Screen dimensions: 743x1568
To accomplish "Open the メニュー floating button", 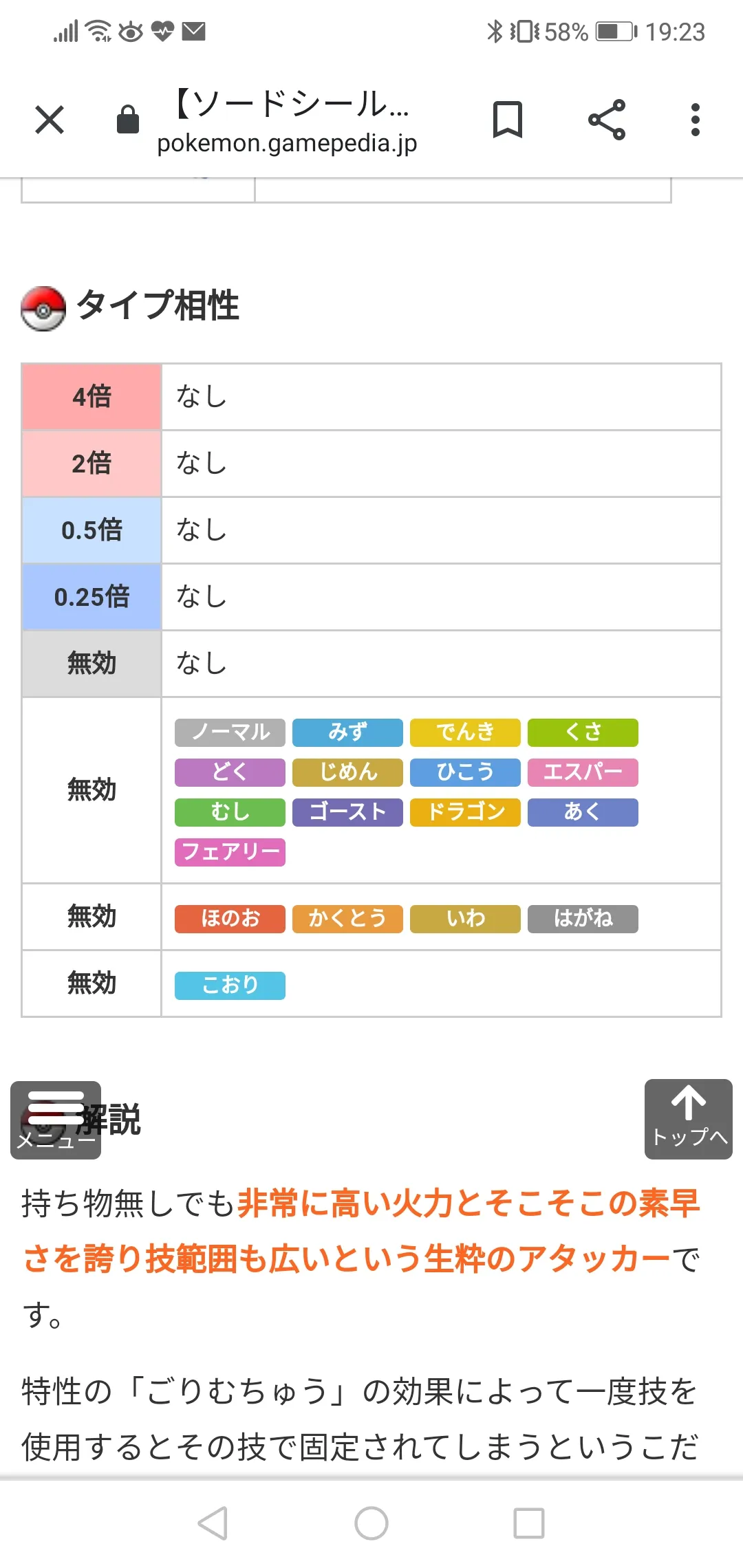I will click(56, 1120).
